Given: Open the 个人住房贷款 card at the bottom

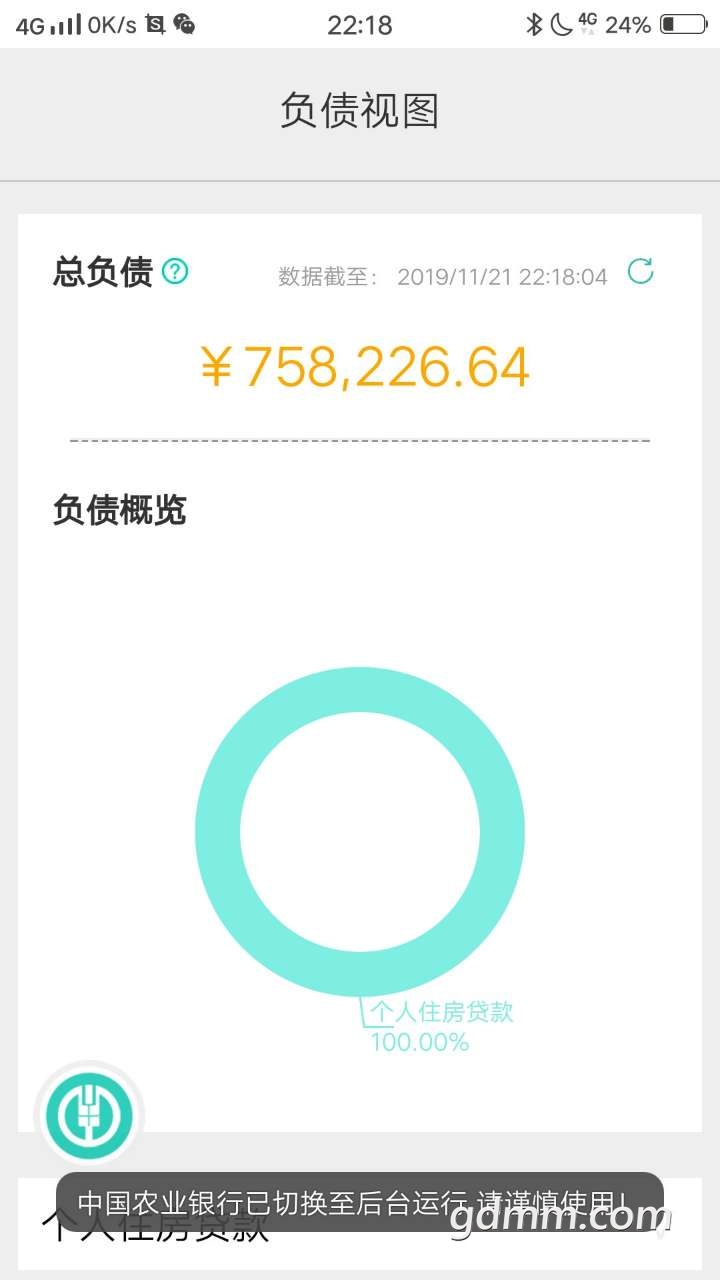Looking at the screenshot, I should click(360, 1250).
